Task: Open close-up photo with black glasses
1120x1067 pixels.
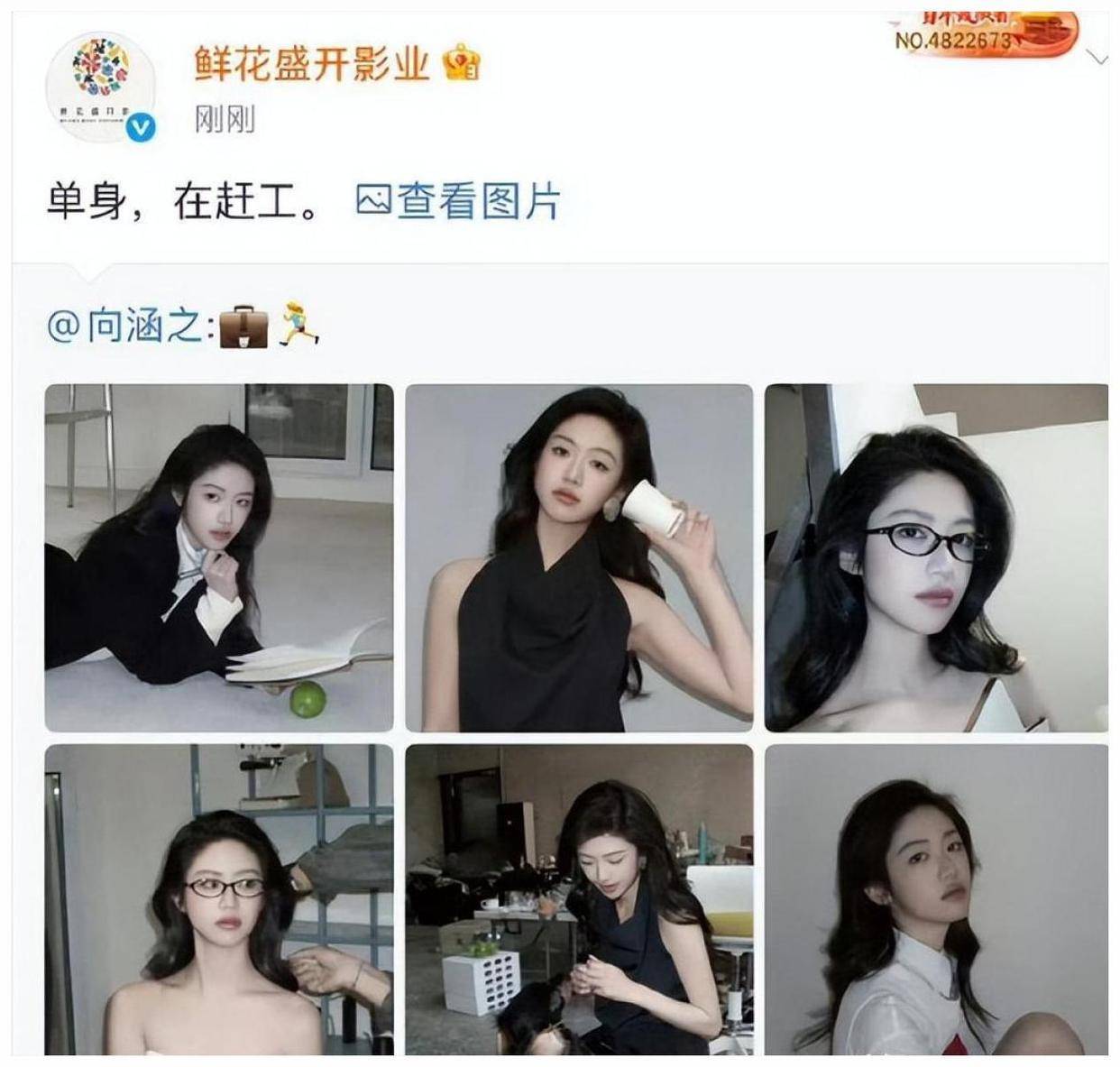Action: pyautogui.click(x=936, y=557)
